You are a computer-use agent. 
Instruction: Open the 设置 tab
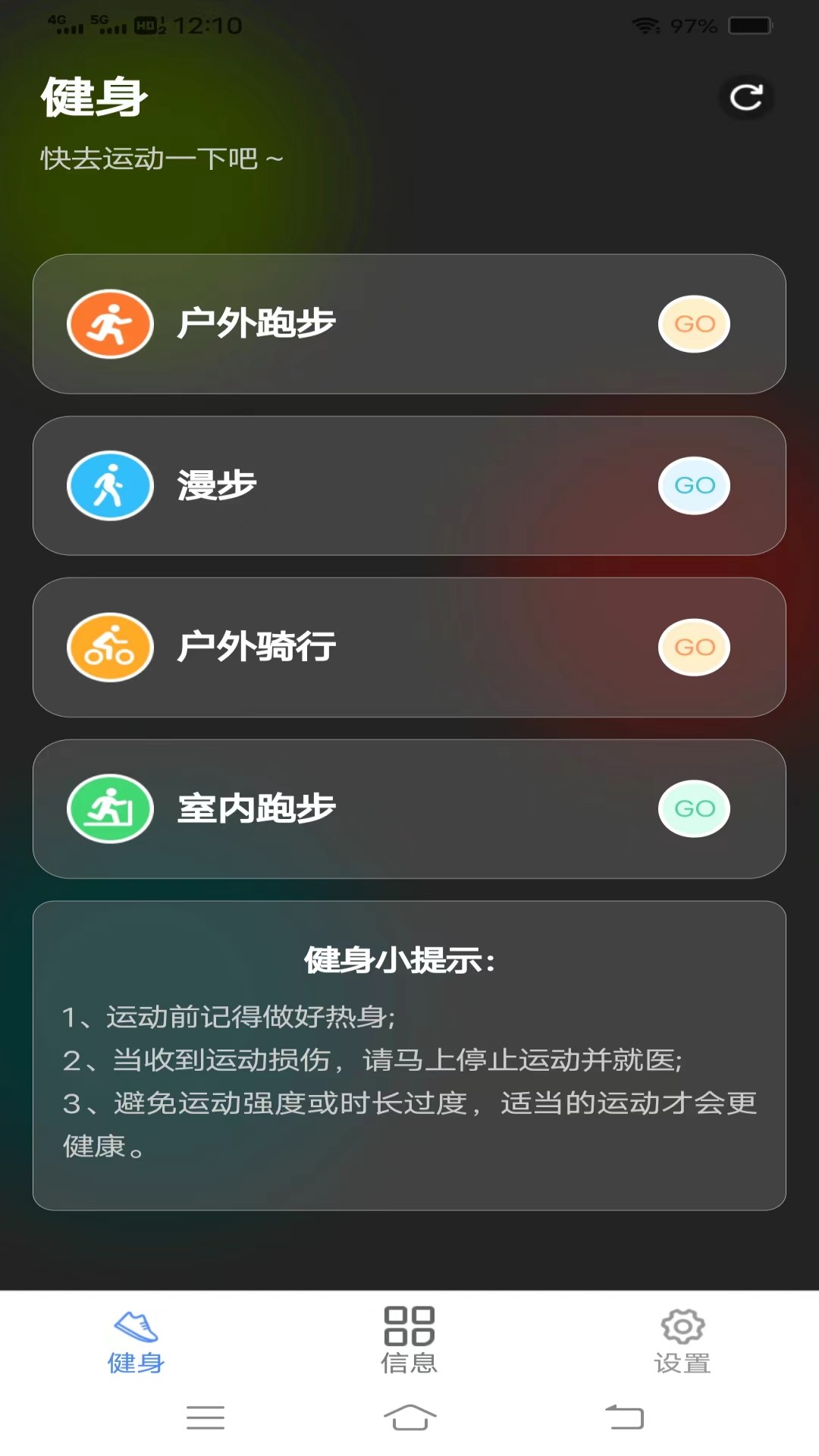pos(682,1340)
